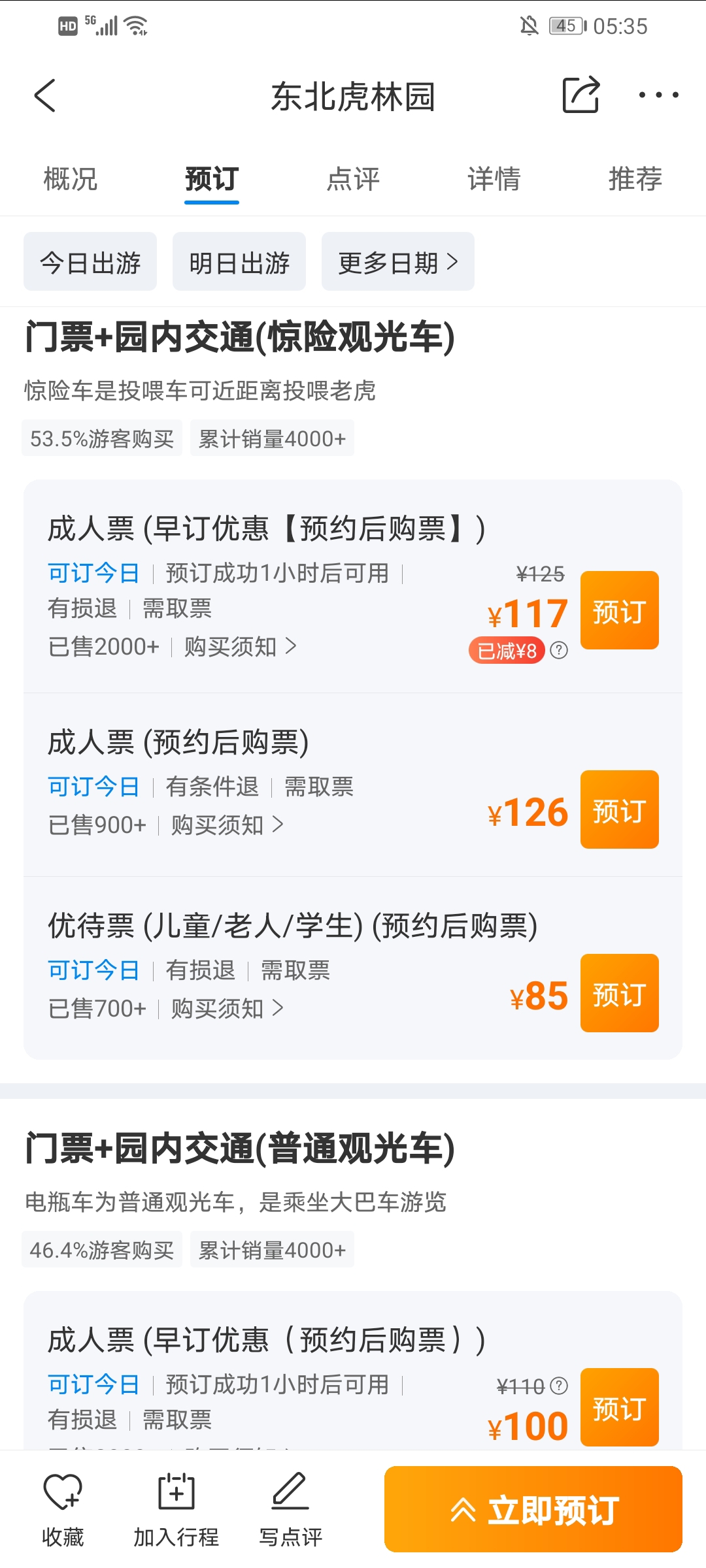Switch to the 点评 tab

pos(353,178)
